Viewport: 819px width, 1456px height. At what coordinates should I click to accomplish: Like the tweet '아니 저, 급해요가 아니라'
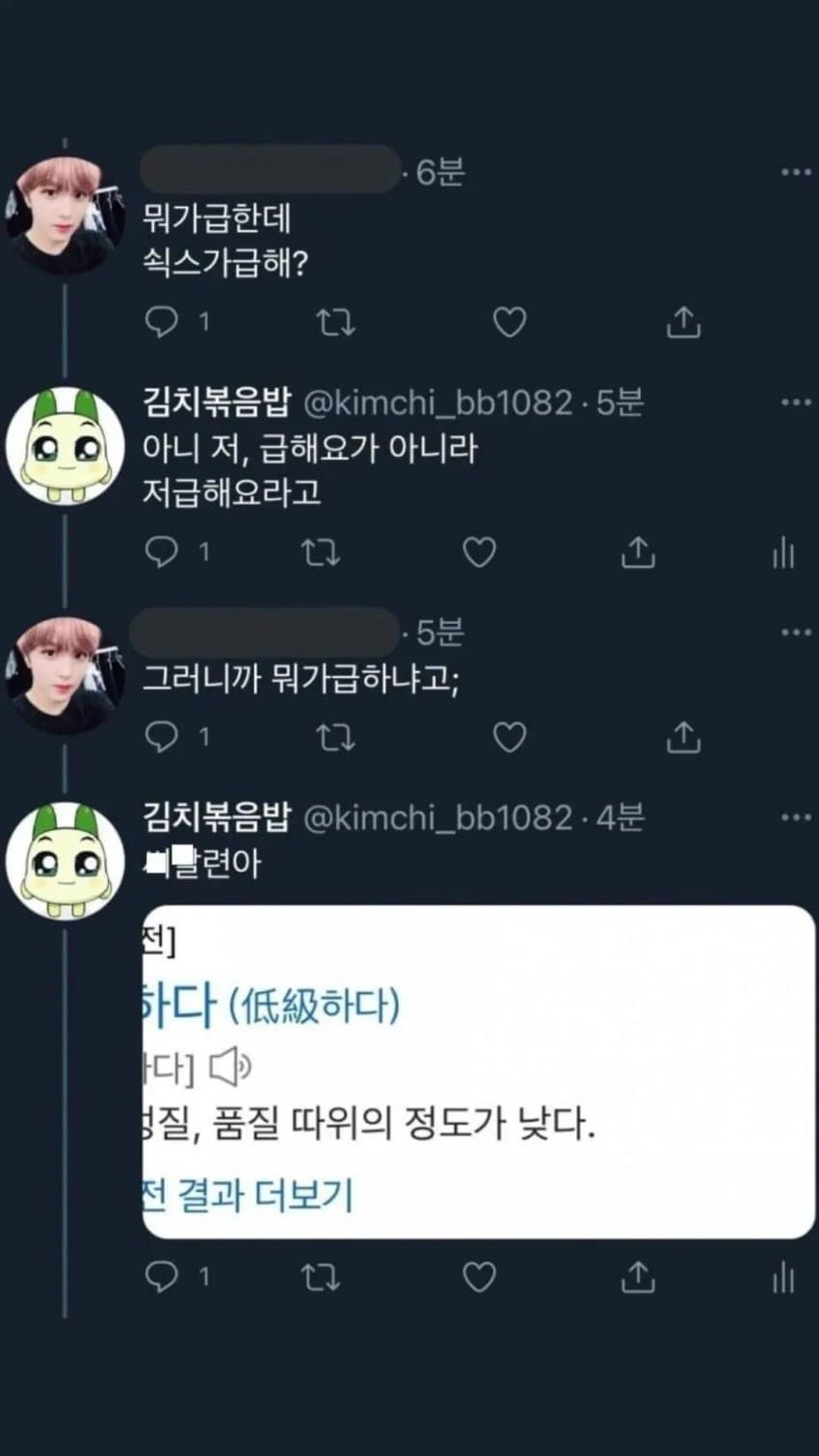pyautogui.click(x=479, y=552)
